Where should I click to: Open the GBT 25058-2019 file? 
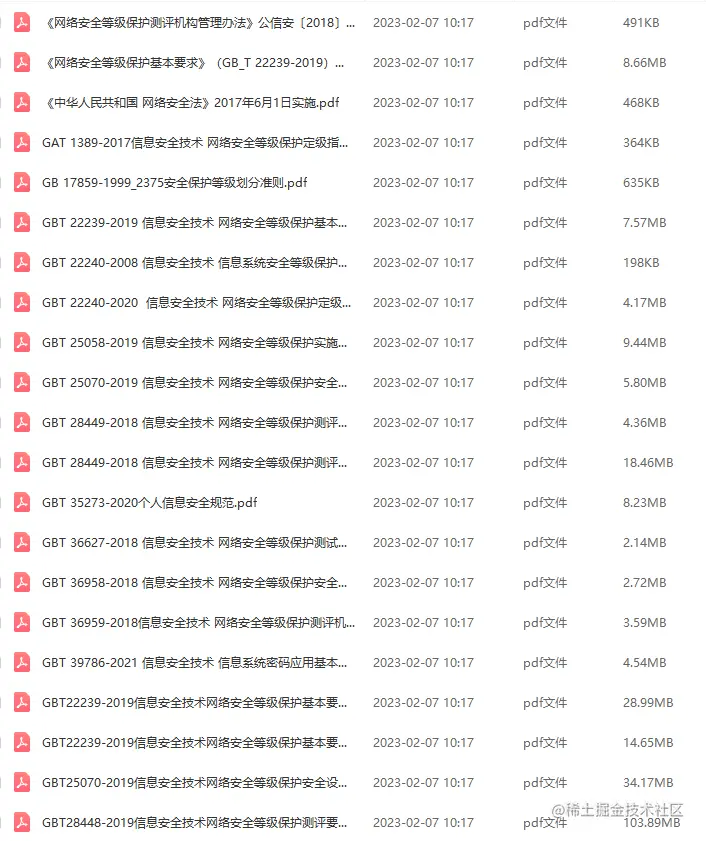pyautogui.click(x=195, y=343)
